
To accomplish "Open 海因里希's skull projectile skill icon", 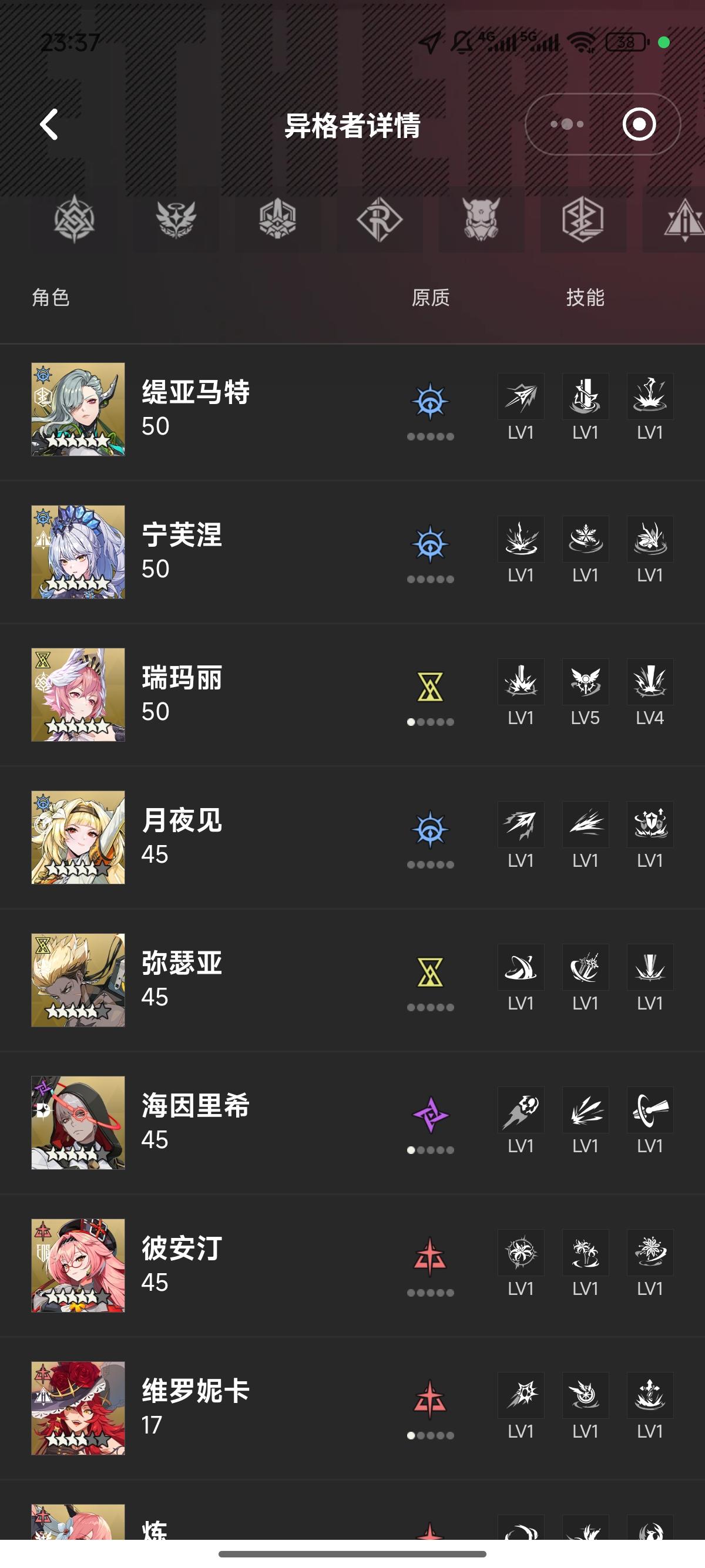I will [521, 1111].
